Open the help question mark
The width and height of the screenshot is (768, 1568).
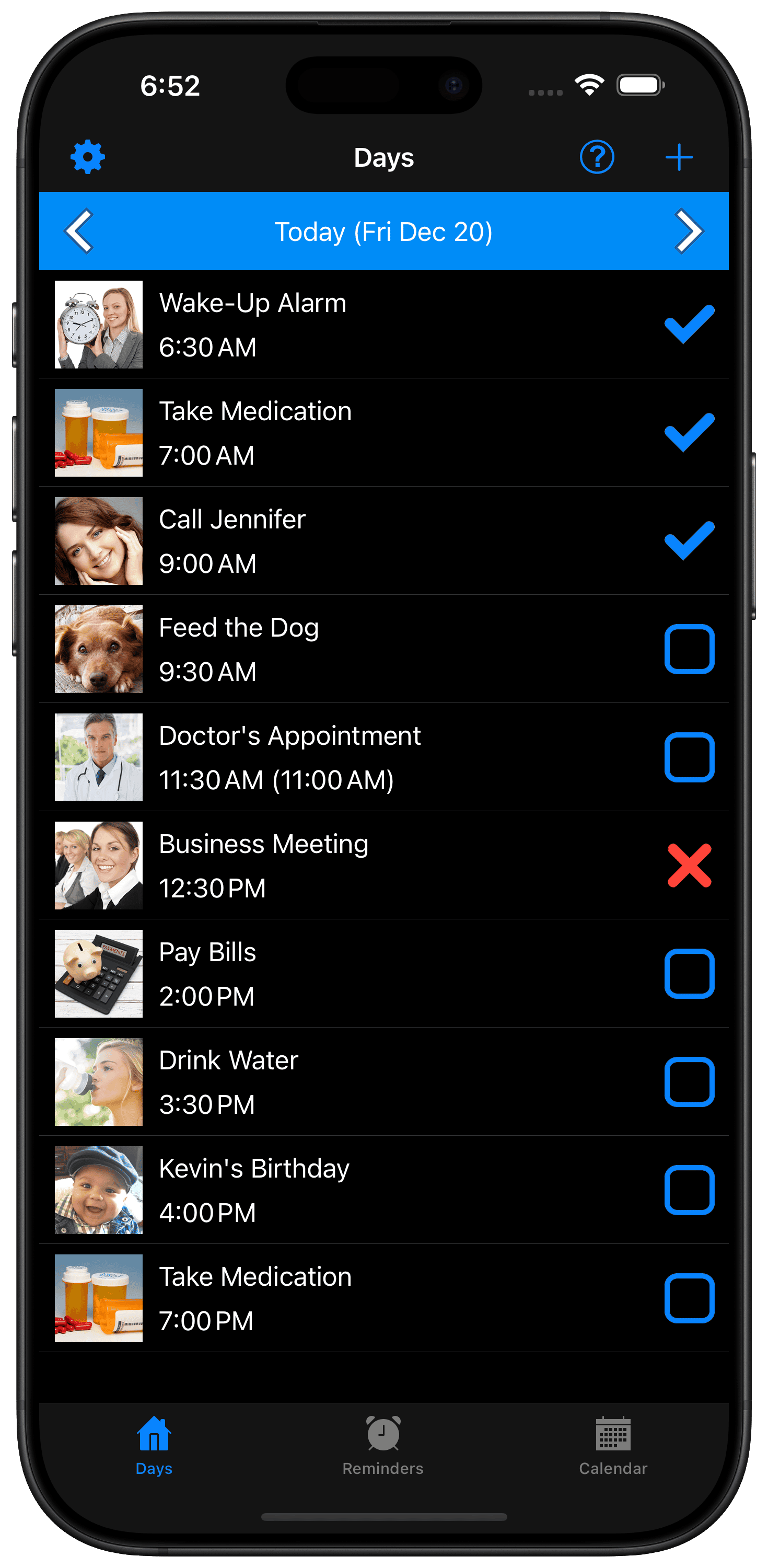pyautogui.click(x=597, y=157)
